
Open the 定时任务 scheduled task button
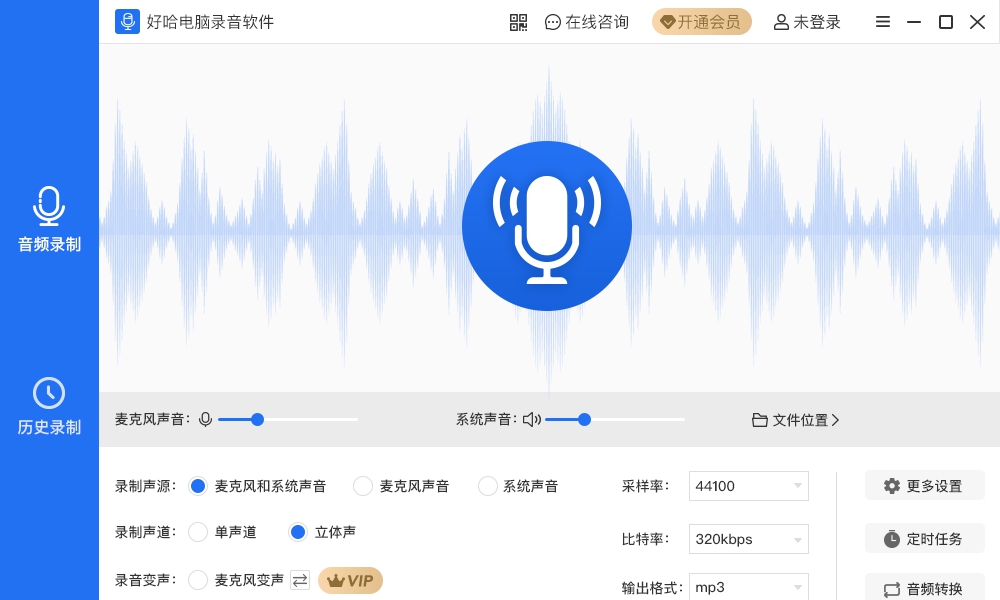coord(924,539)
